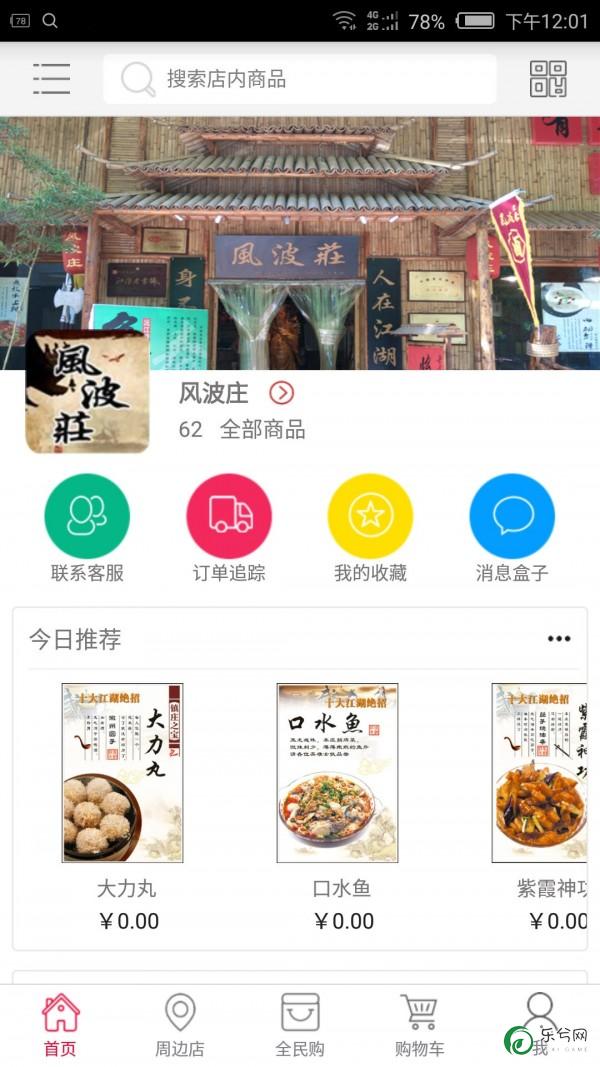Open 风波庄 store details arrow
600x1067 pixels.
point(281,393)
